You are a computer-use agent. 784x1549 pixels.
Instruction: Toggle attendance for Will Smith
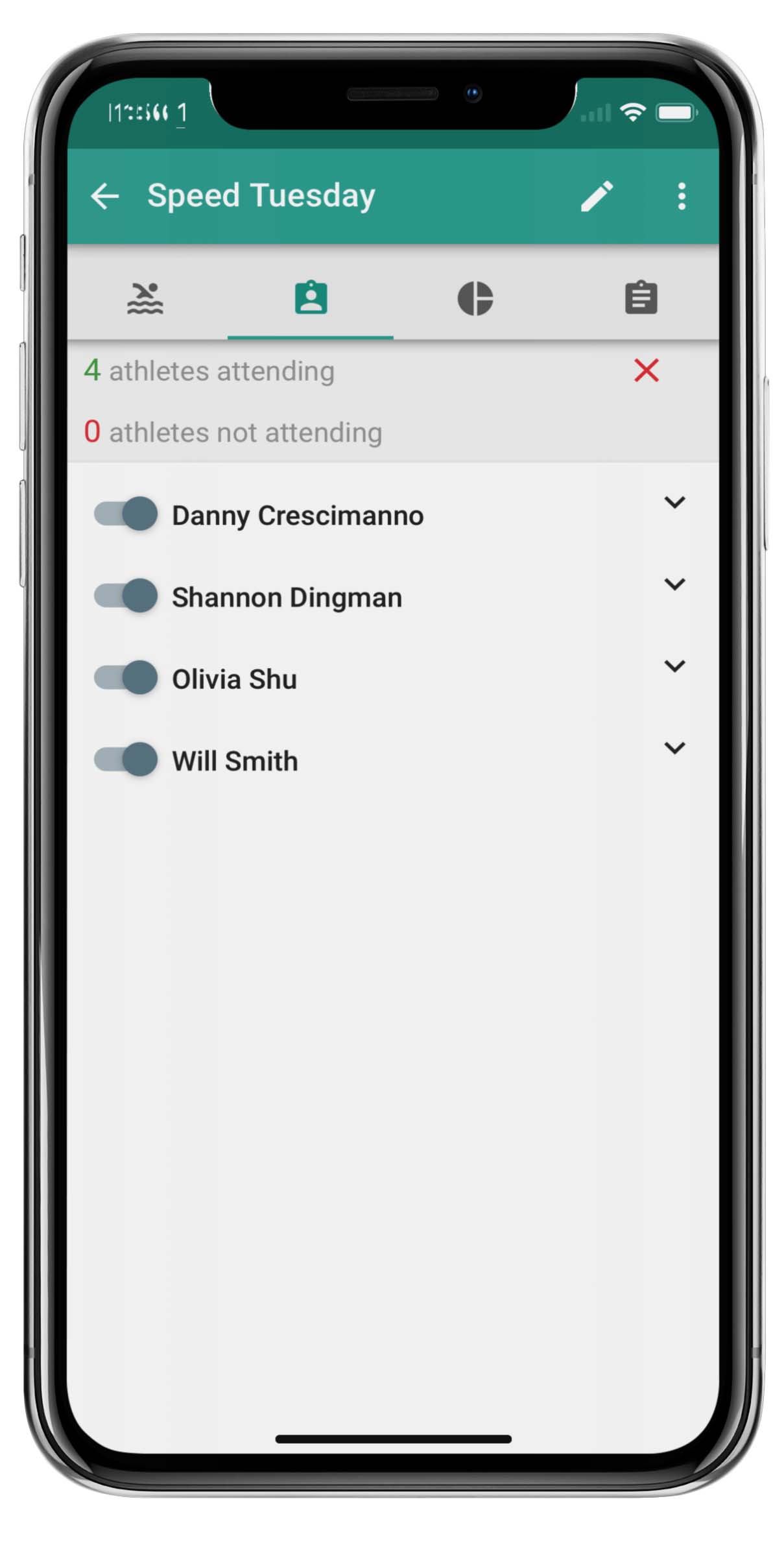coord(126,760)
